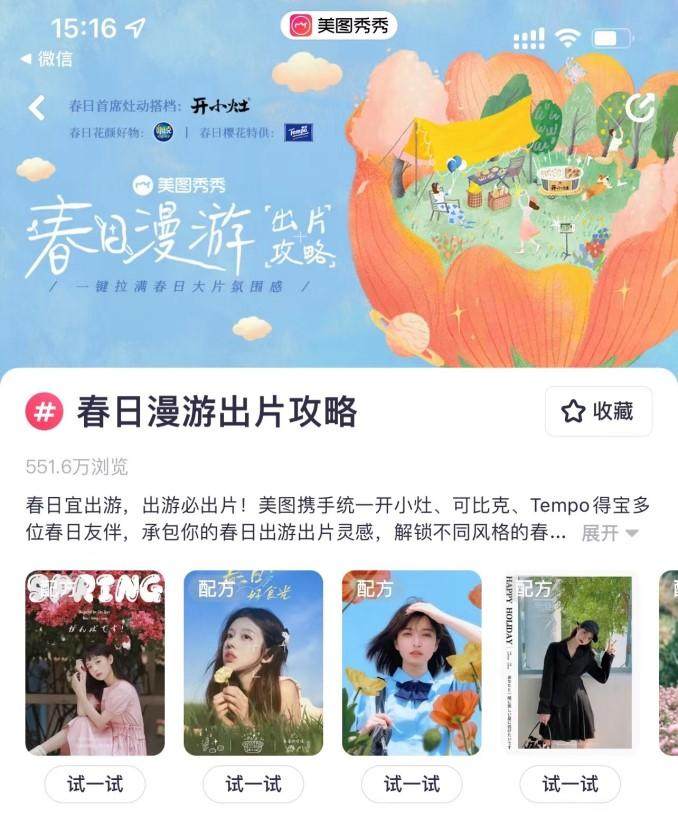Open the blue sailor-uniform template photo
Screen dimensions: 678x827
[x=411, y=662]
